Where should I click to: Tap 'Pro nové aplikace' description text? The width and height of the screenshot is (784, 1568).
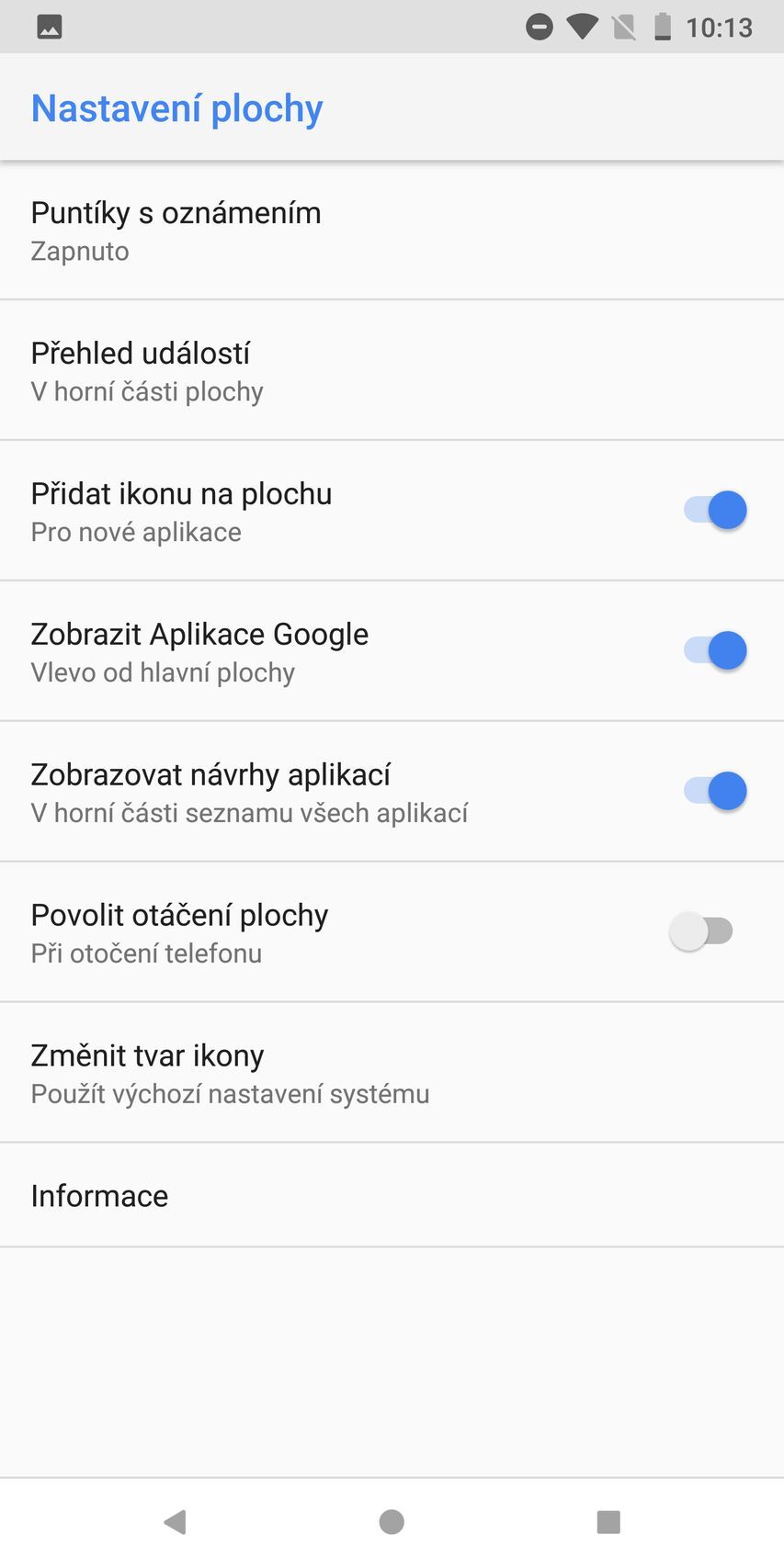[135, 531]
